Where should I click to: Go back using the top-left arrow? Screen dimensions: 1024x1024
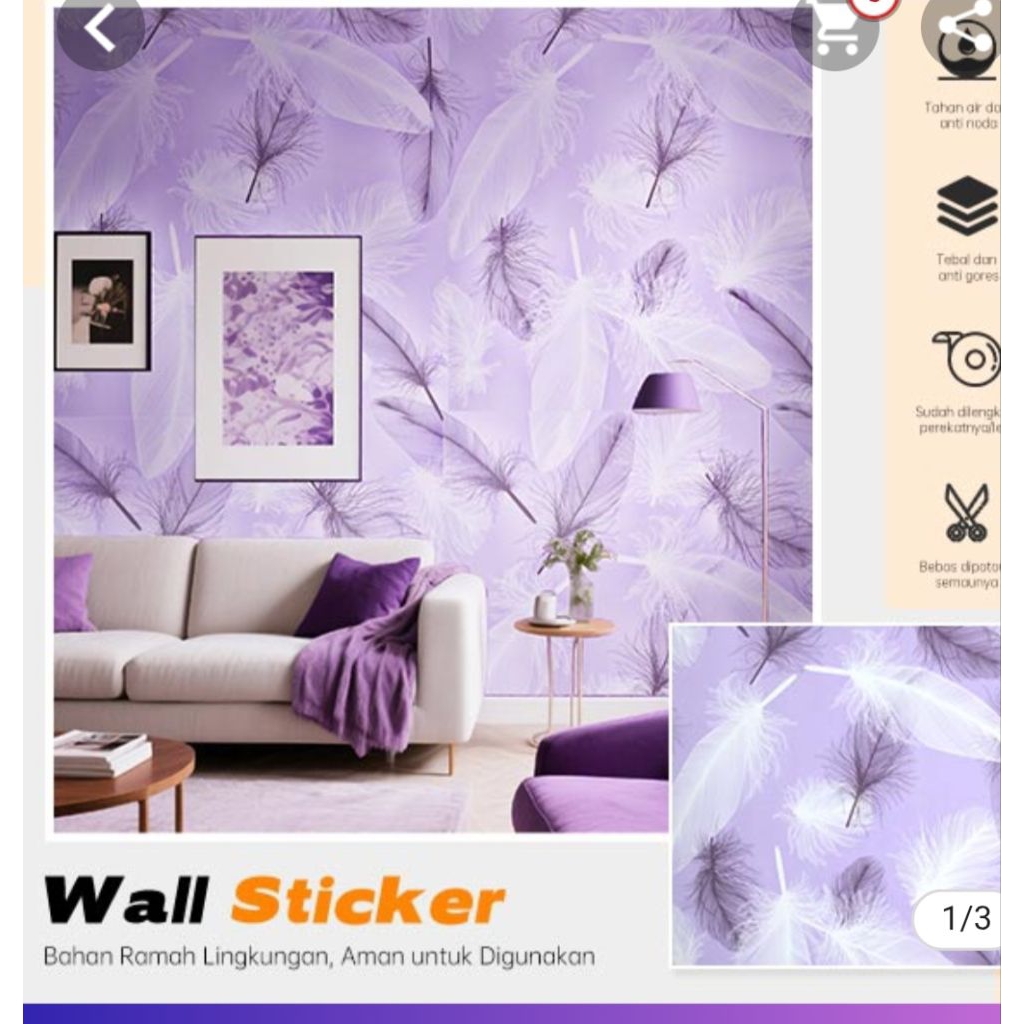pyautogui.click(x=100, y=28)
